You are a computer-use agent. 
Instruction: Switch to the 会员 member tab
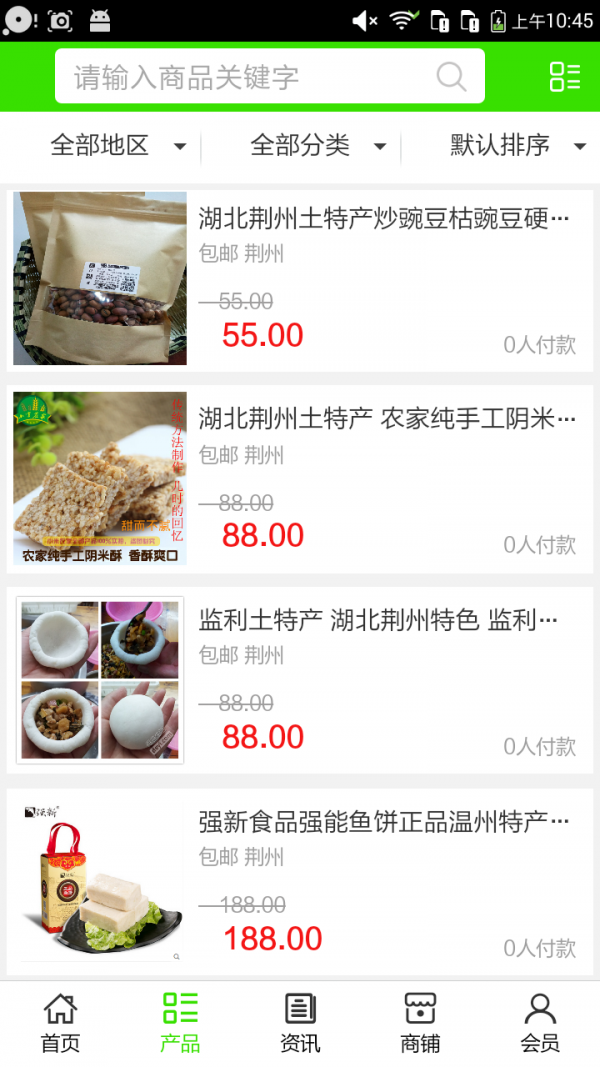540,1023
